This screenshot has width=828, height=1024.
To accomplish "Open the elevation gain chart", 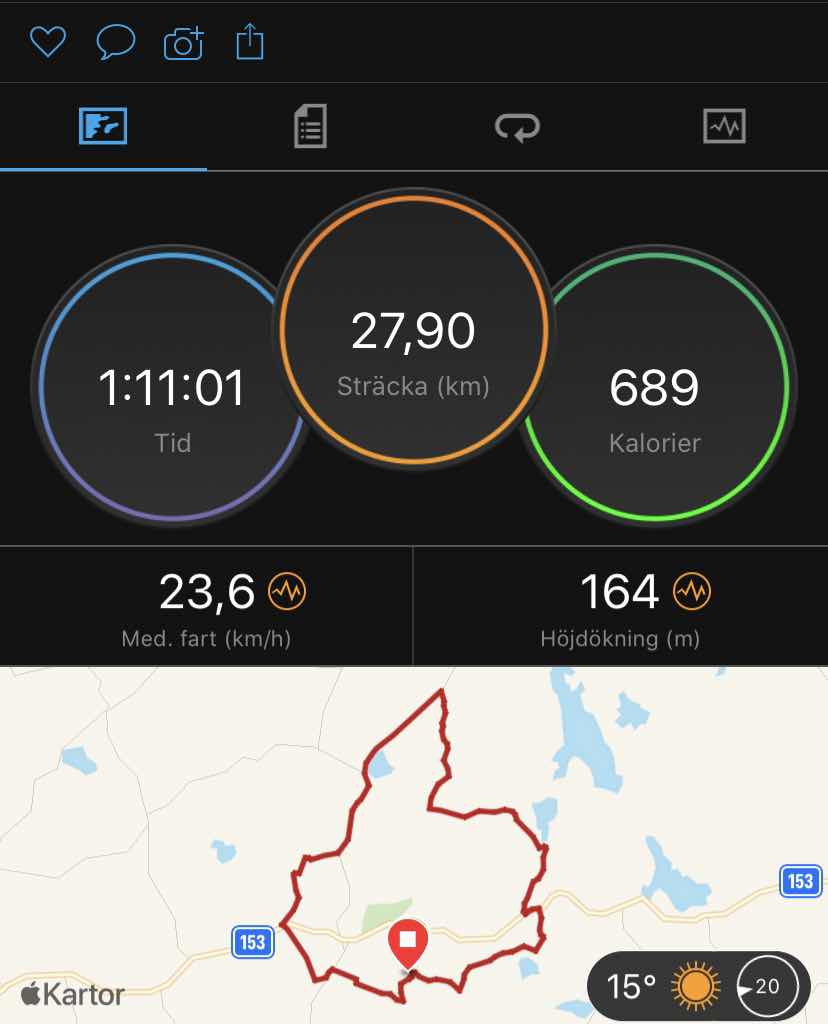I will coord(690,592).
